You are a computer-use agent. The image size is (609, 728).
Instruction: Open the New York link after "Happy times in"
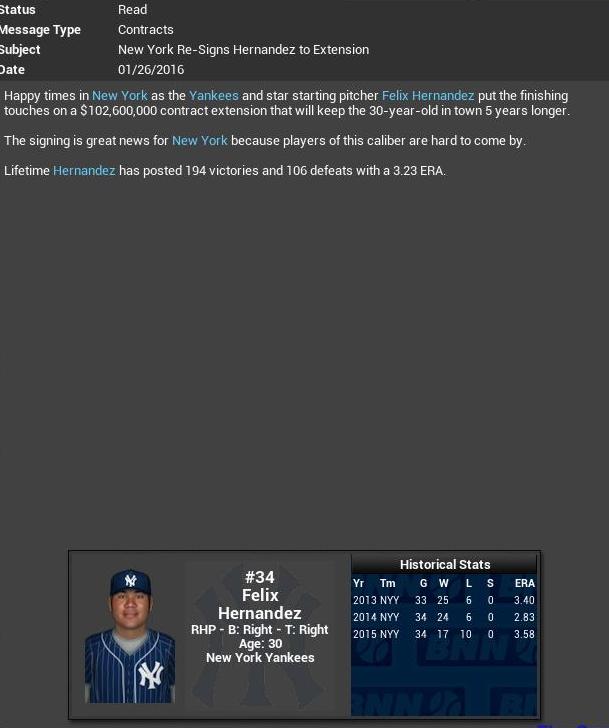119,96
